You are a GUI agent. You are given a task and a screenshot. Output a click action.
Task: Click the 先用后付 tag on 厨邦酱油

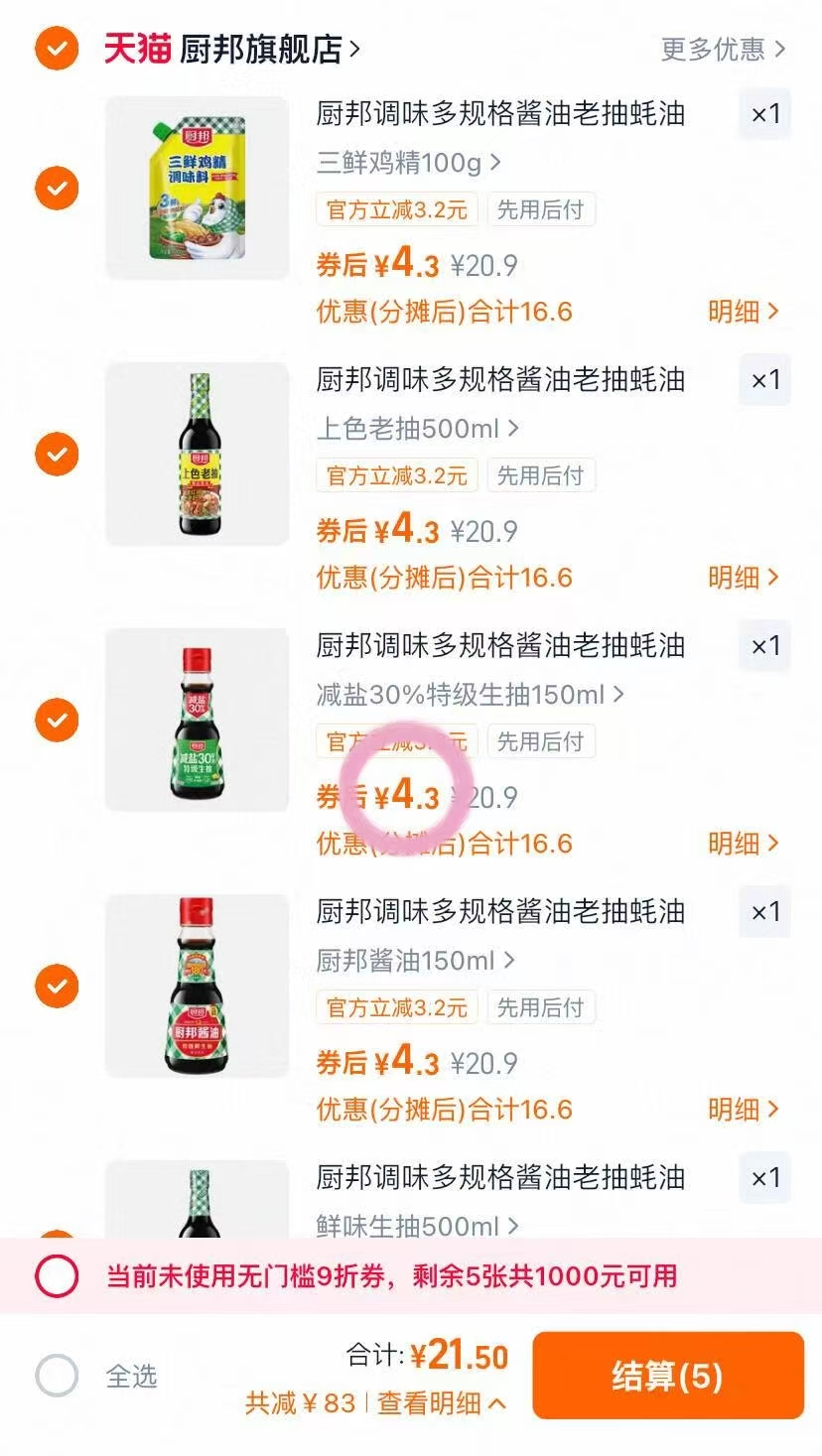coord(541,1007)
